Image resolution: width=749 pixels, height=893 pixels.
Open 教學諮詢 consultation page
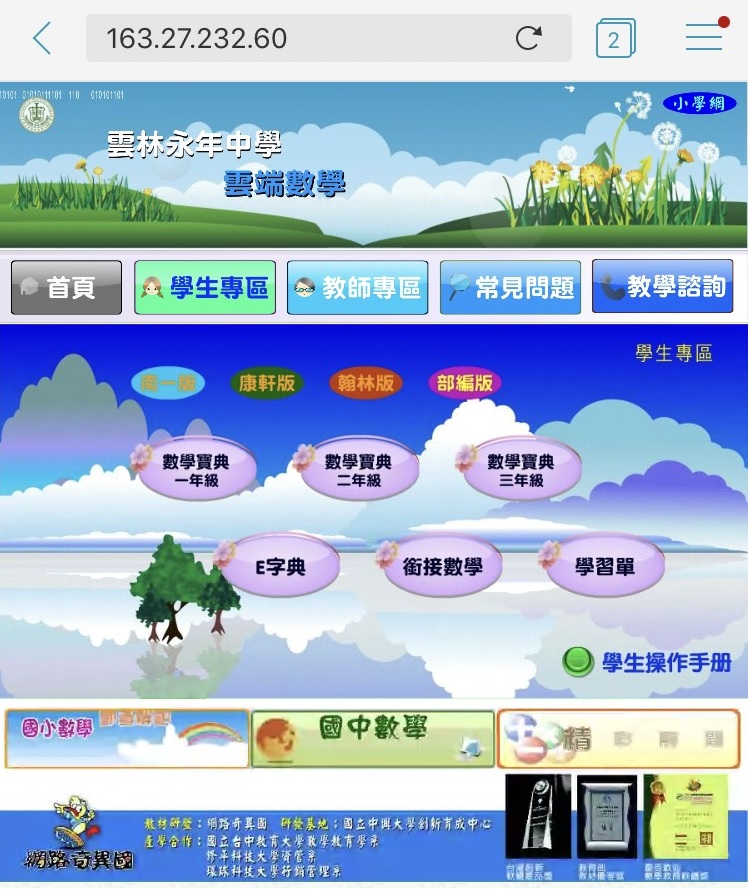[x=662, y=288]
